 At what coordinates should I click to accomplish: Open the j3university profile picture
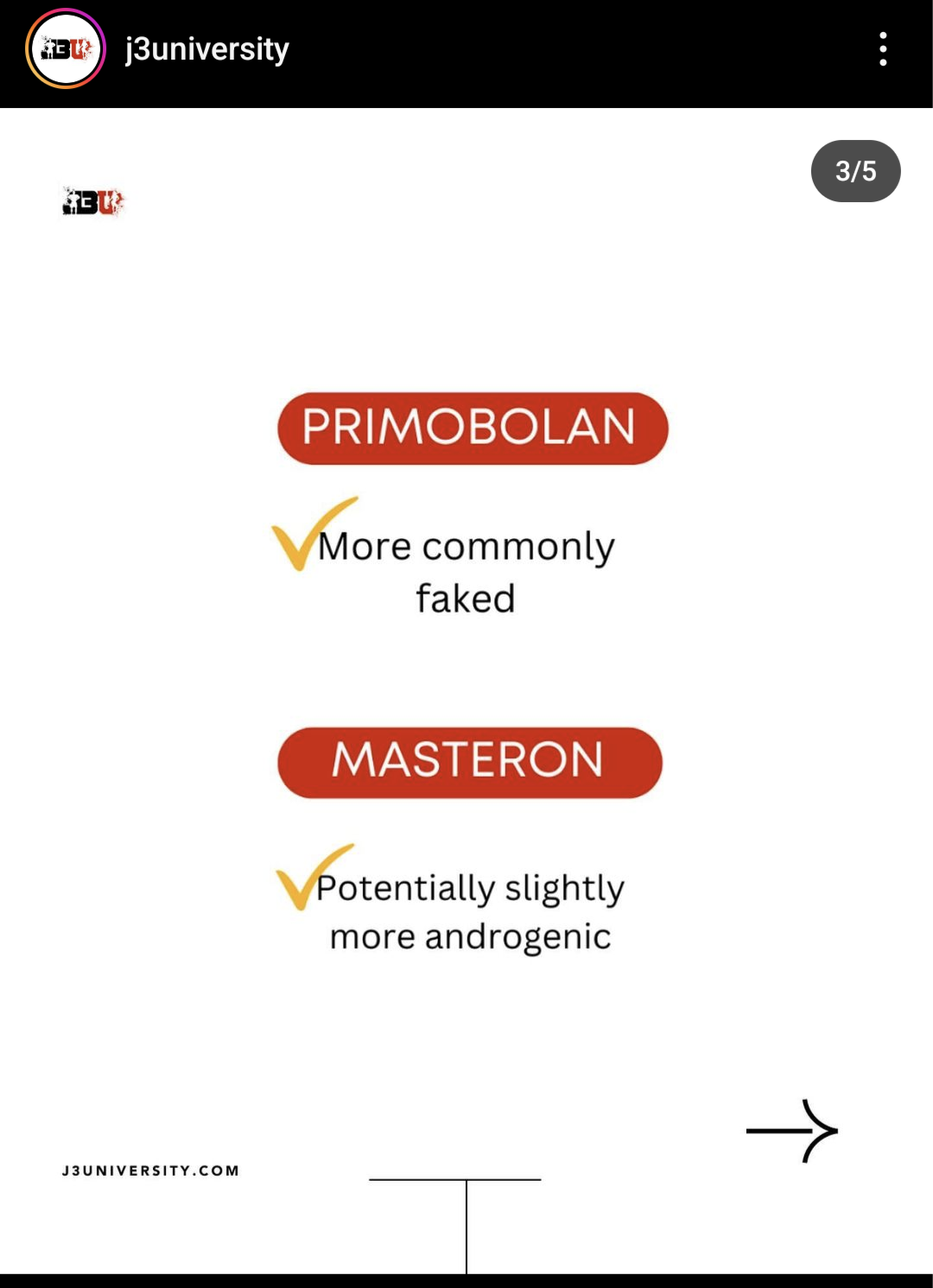[x=66, y=49]
